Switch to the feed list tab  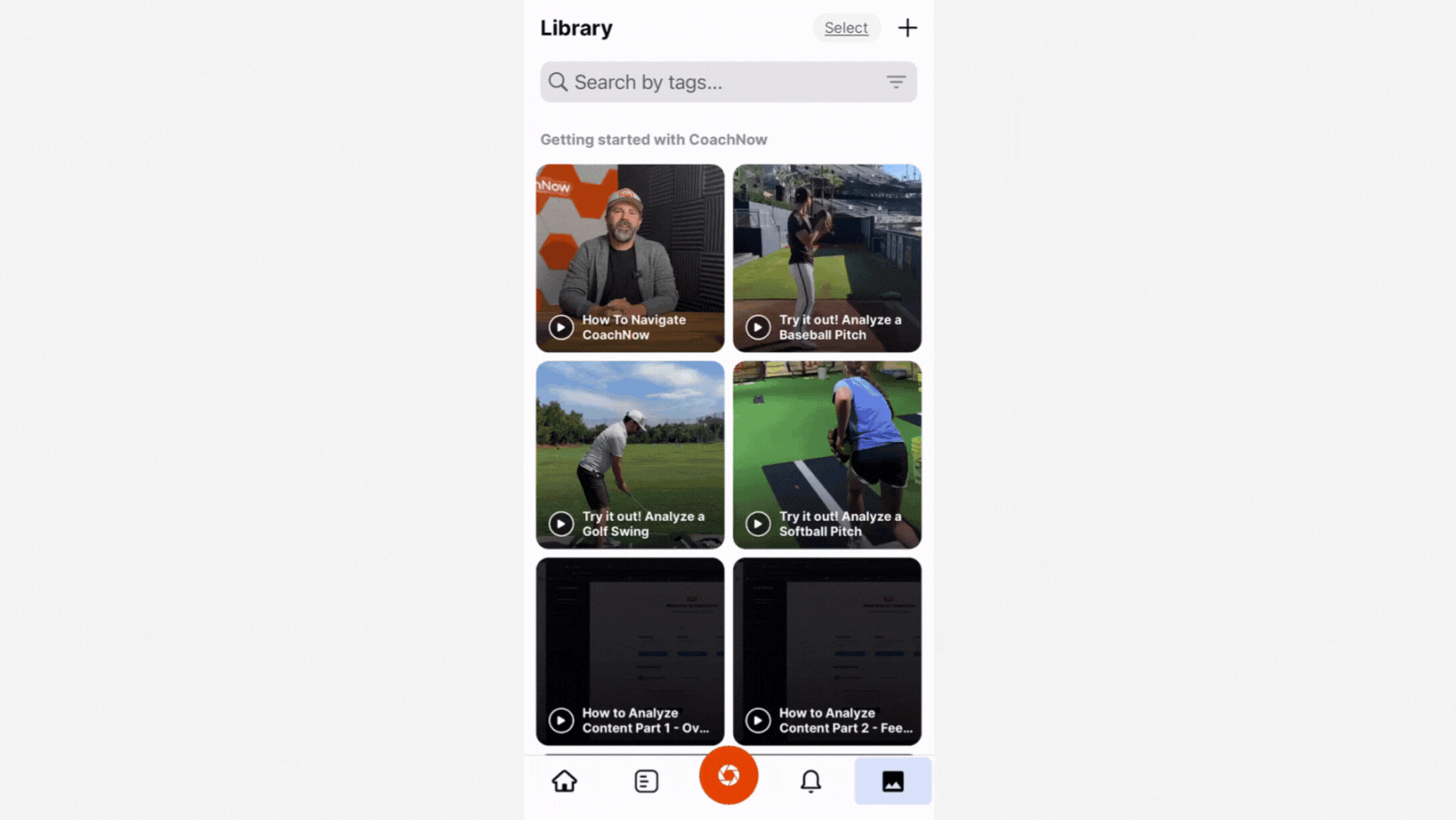(x=645, y=781)
